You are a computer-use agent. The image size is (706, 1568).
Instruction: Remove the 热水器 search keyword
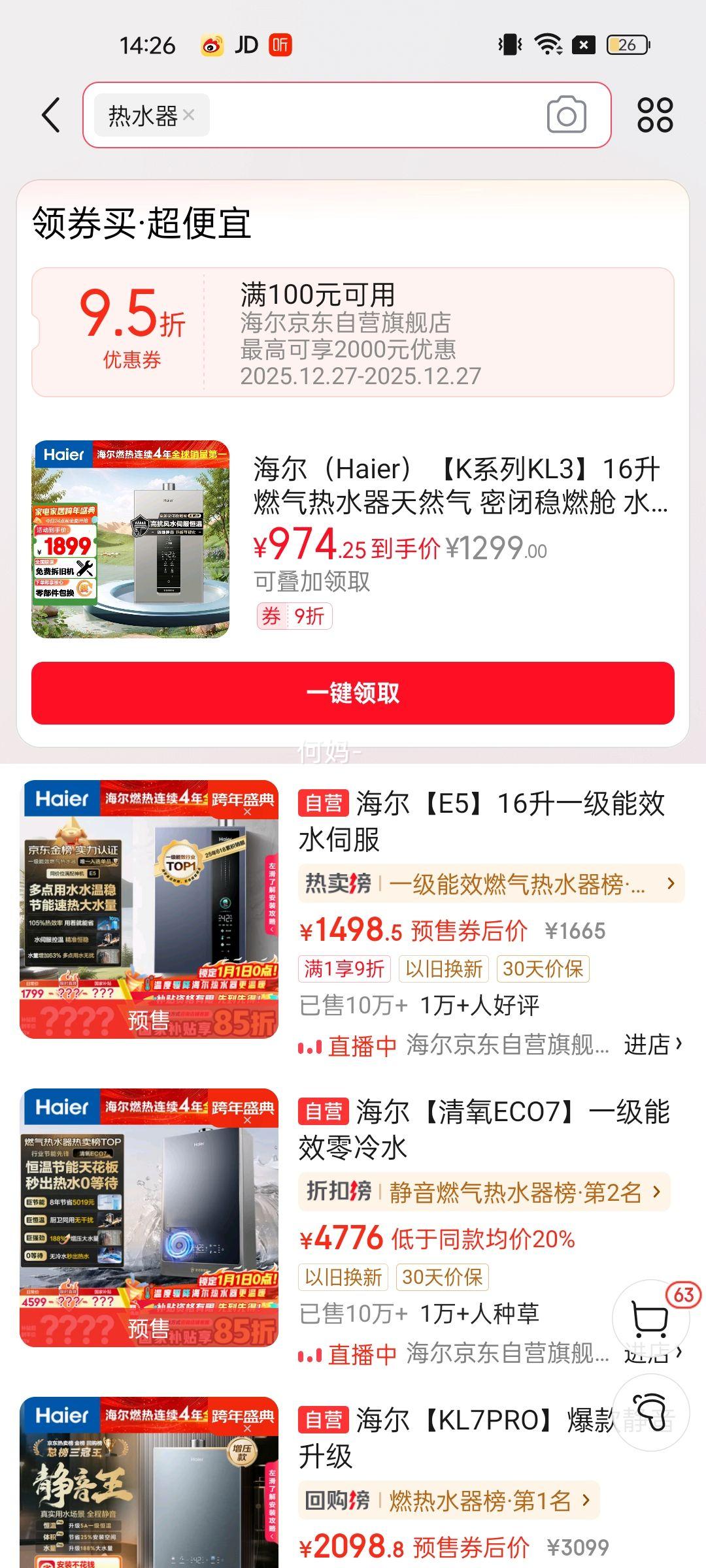point(189,115)
